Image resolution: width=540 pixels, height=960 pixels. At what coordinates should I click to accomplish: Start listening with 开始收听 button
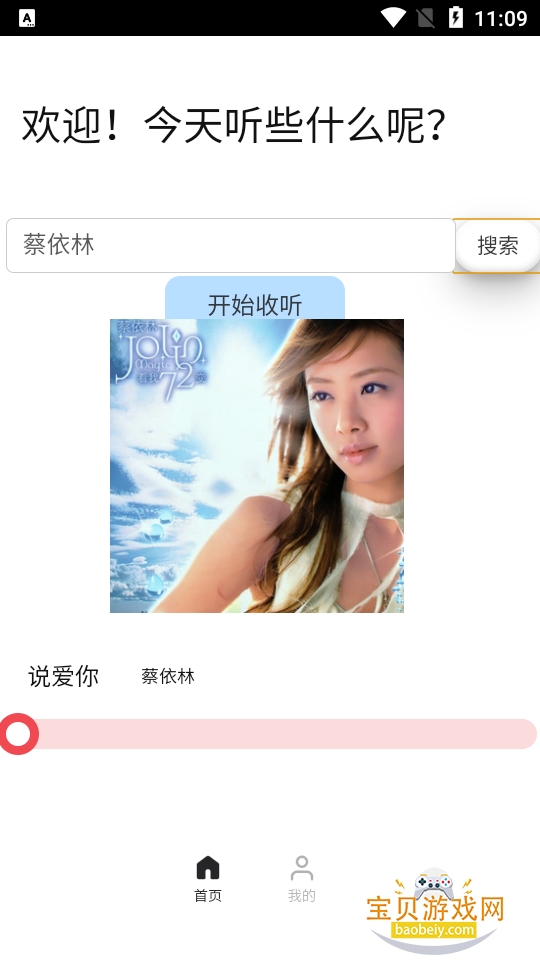(x=255, y=298)
